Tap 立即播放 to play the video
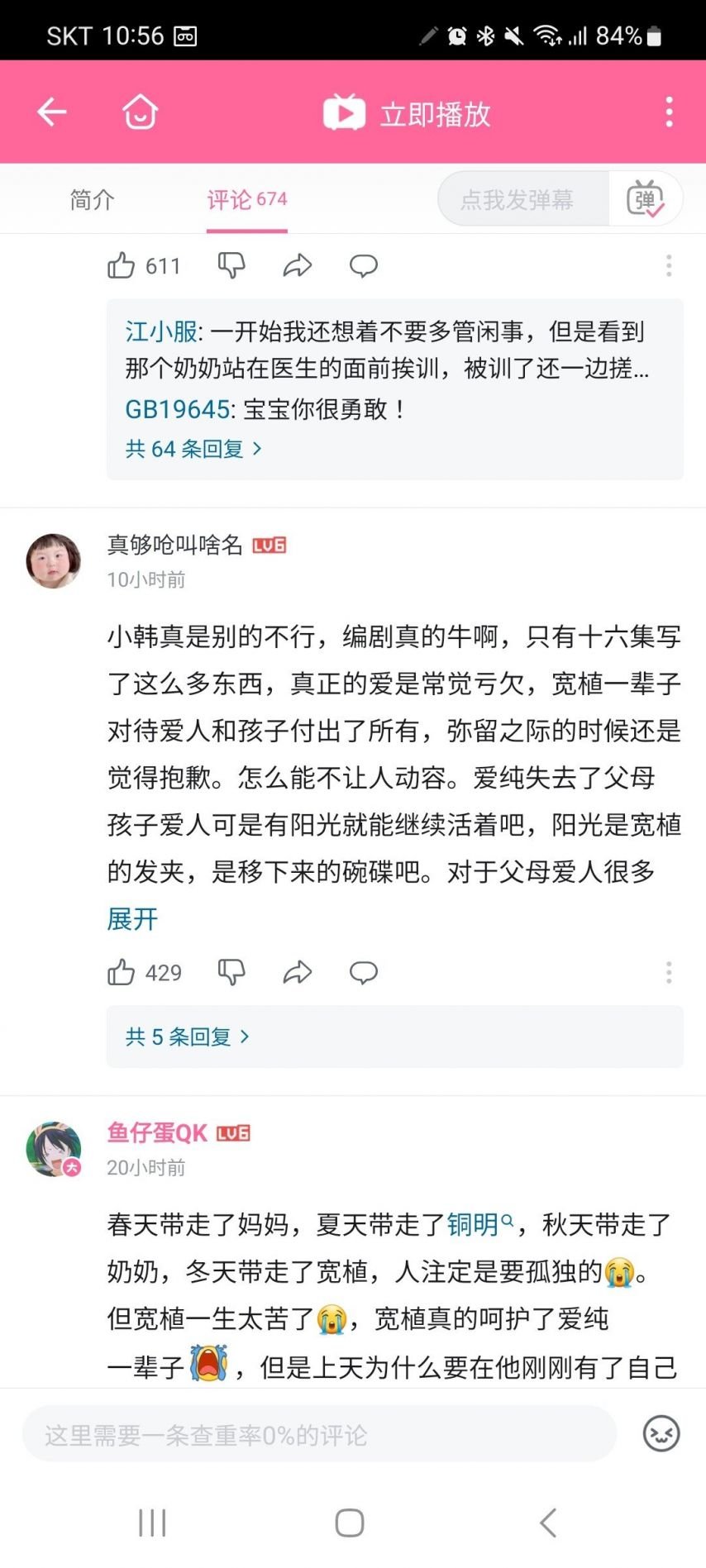Screen dimensions: 706x1568 408,113
